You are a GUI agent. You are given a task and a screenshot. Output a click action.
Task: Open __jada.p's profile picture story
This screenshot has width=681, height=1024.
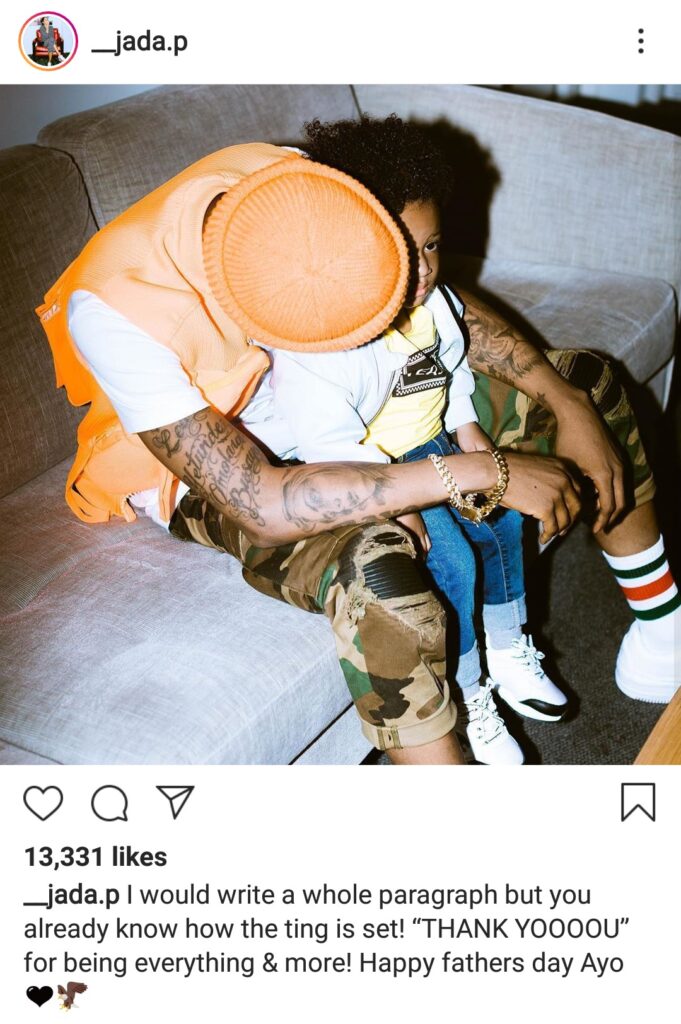(x=47, y=41)
